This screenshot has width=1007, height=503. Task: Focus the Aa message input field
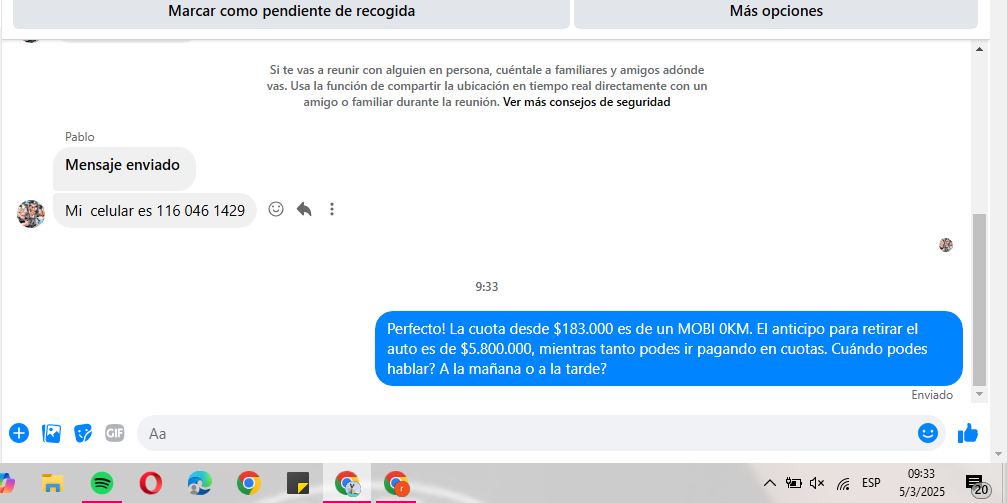click(x=520, y=433)
